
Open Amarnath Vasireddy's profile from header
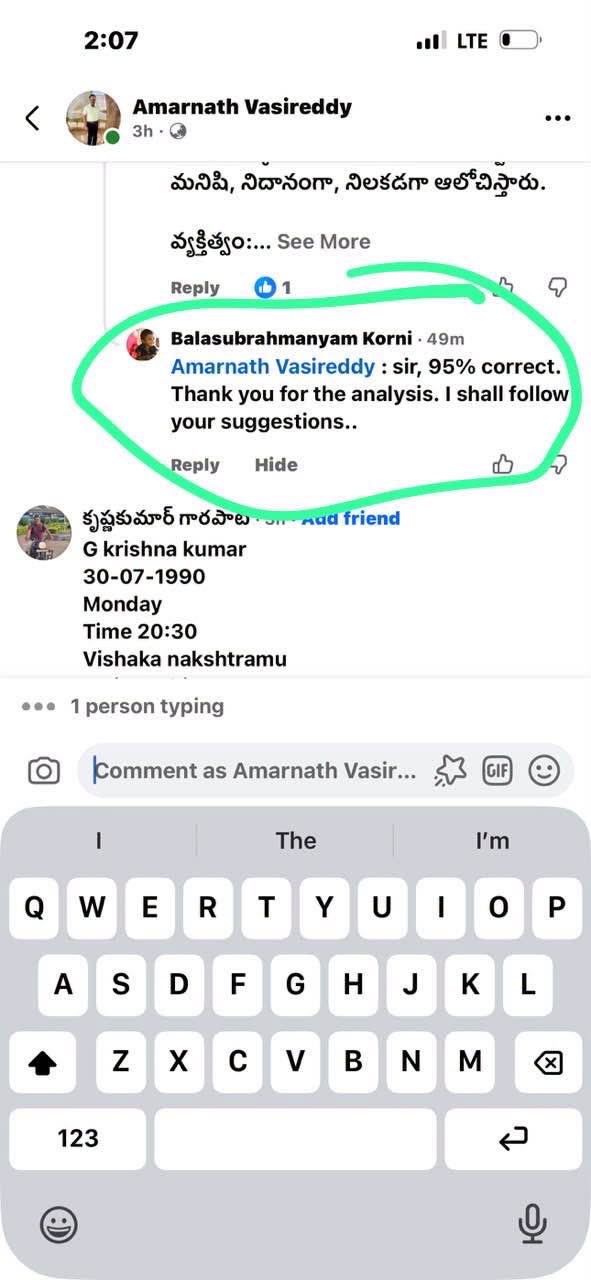click(242, 107)
